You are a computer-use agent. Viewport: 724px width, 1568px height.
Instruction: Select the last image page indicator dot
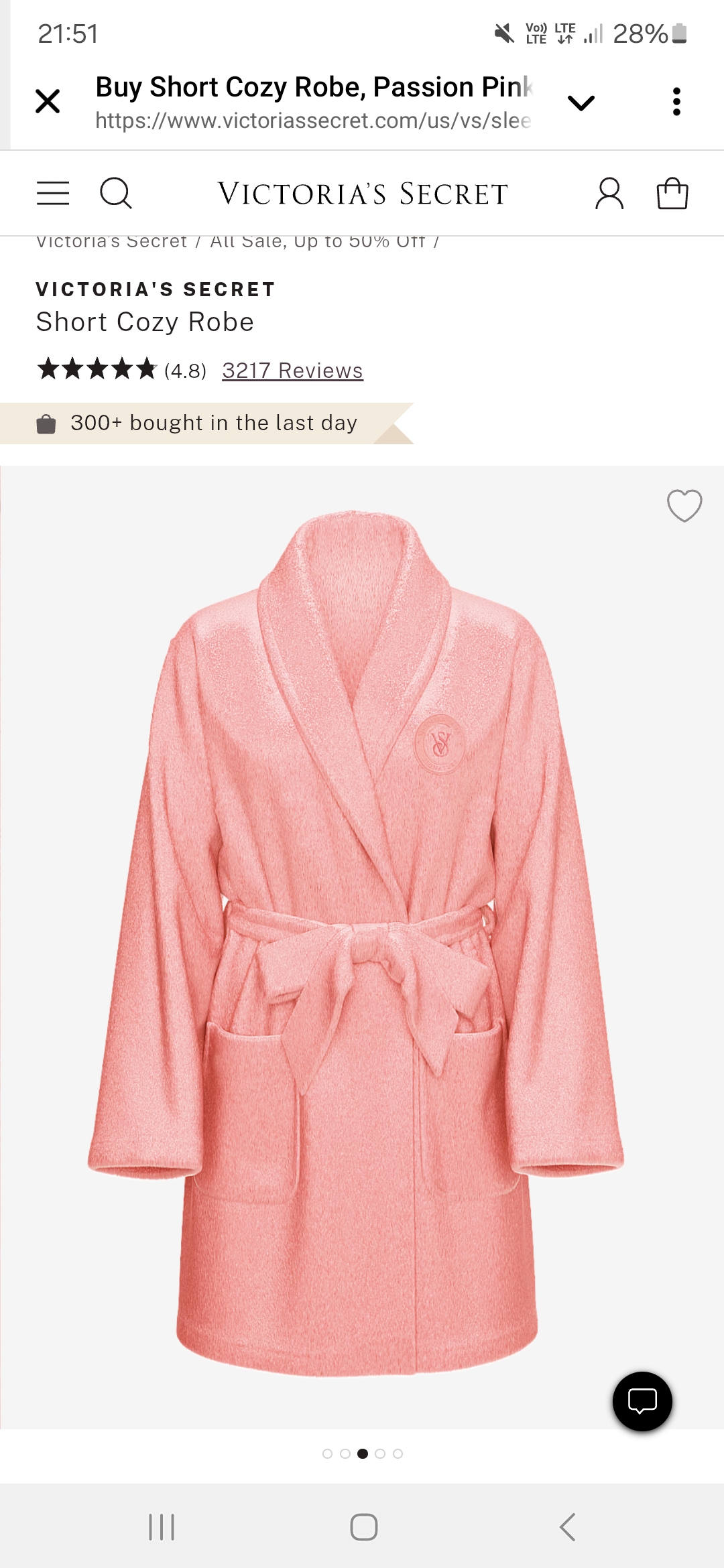398,1453
